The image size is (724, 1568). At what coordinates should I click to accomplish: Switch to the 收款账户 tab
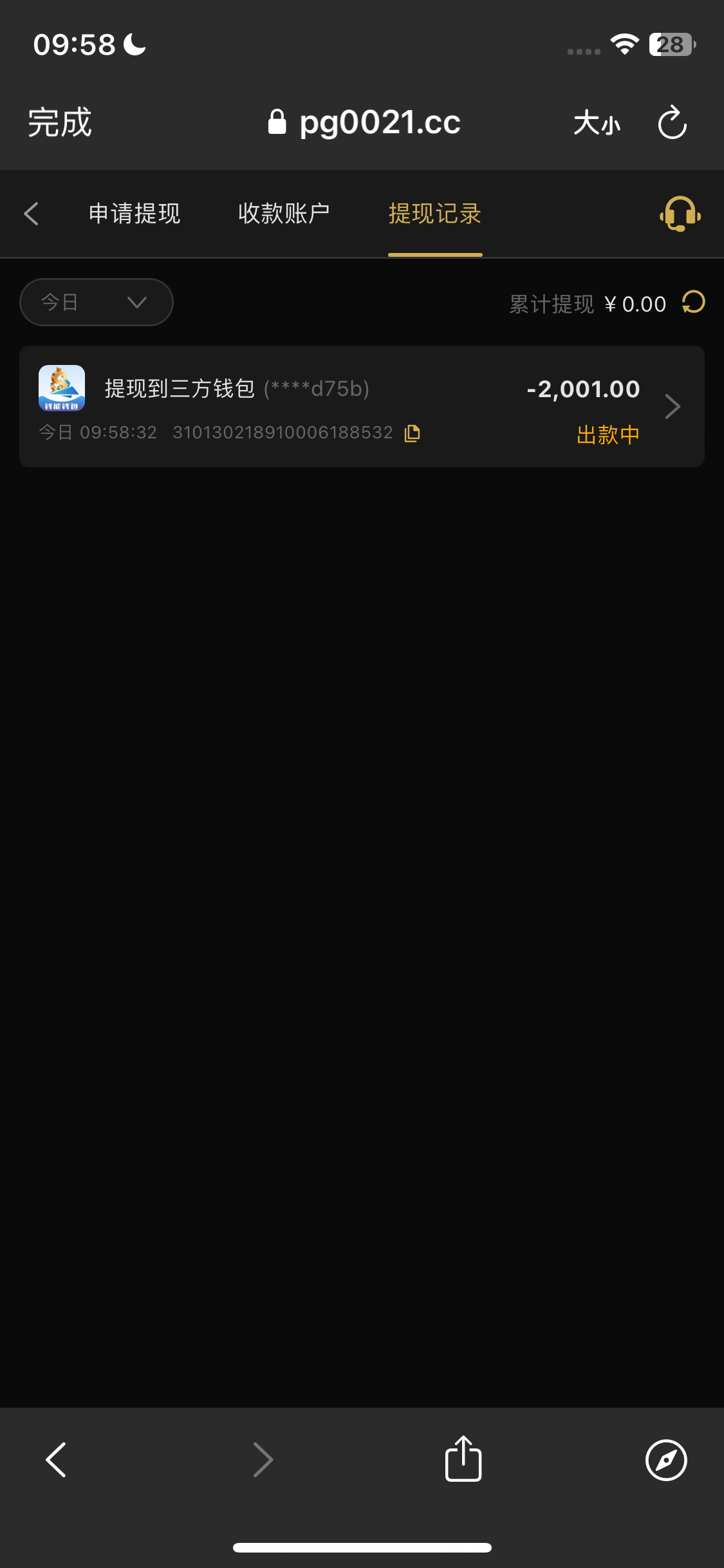pyautogui.click(x=284, y=214)
